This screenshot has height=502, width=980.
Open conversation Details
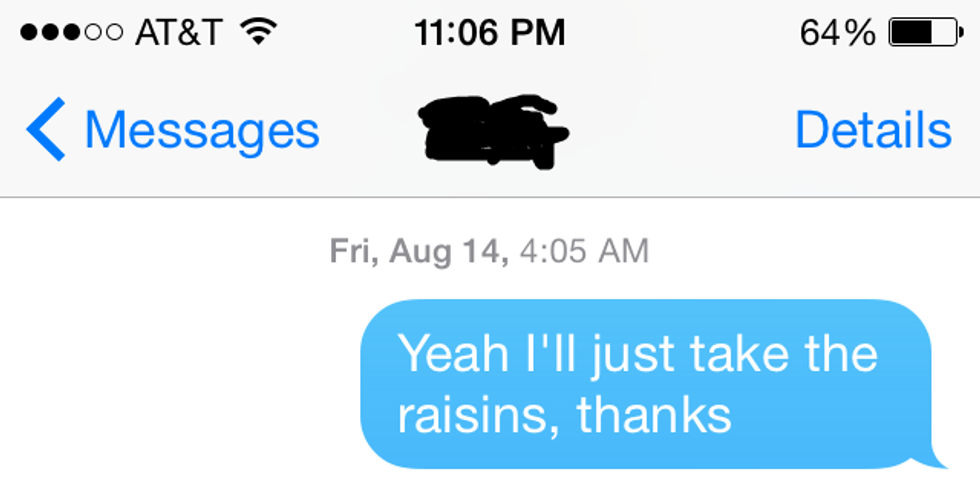coord(872,131)
